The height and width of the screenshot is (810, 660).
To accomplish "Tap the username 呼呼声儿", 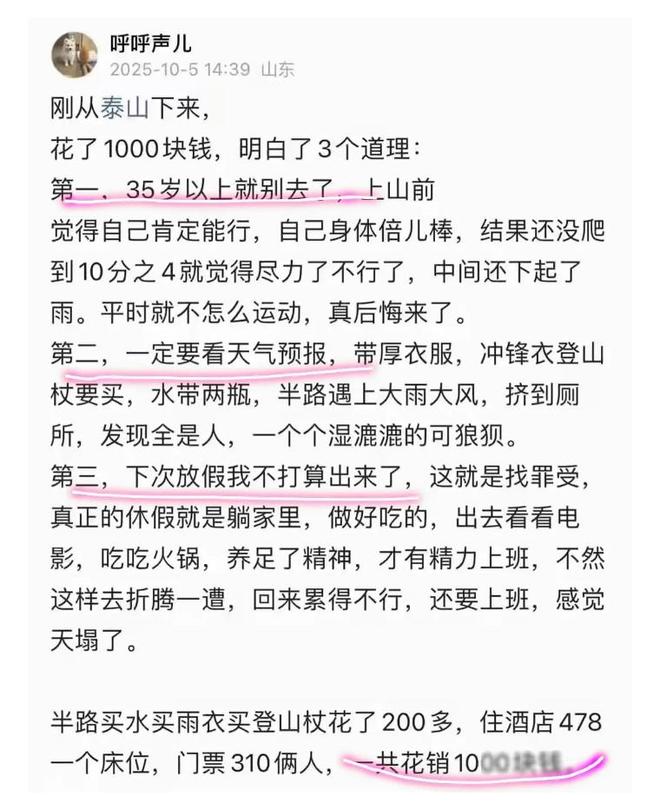I will [152, 42].
